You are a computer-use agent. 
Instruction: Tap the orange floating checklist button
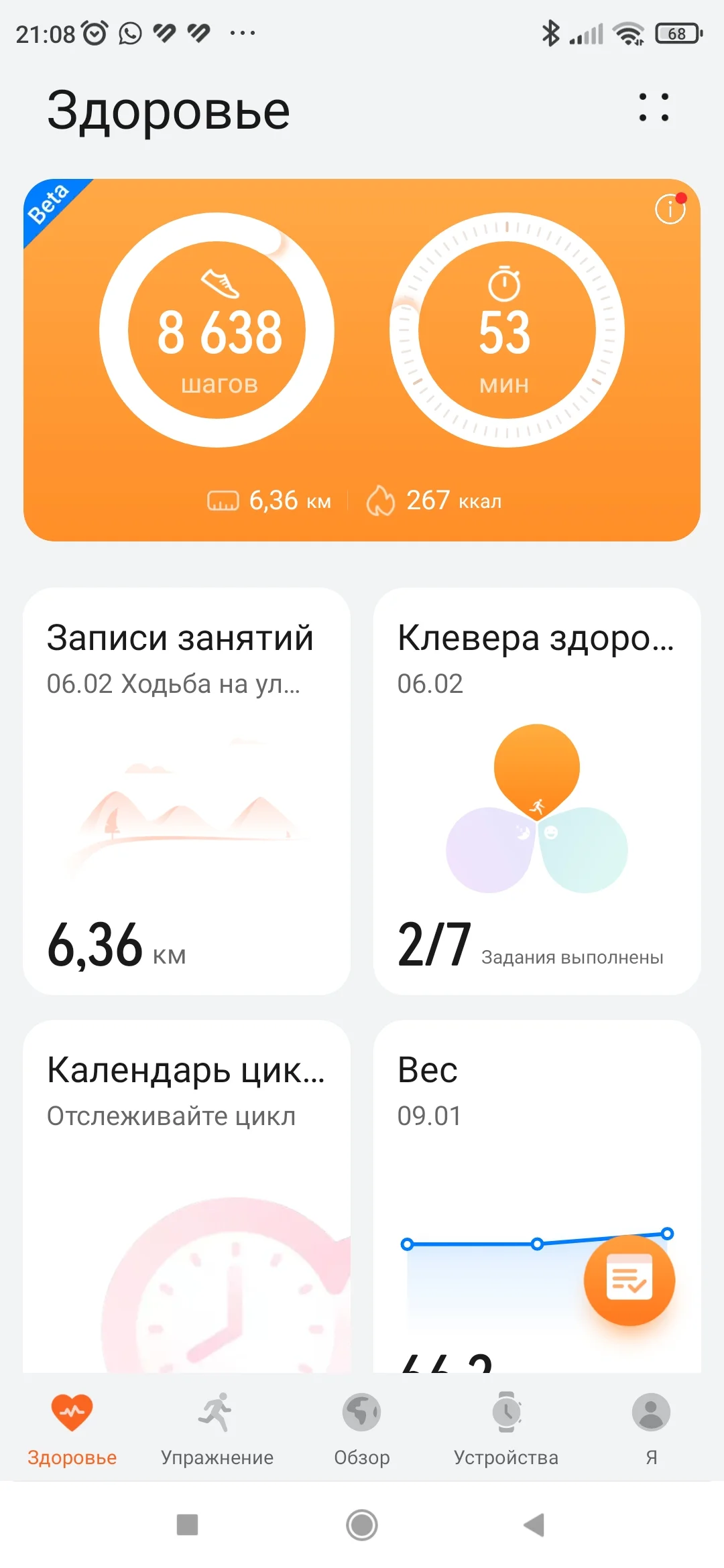pyautogui.click(x=629, y=1280)
